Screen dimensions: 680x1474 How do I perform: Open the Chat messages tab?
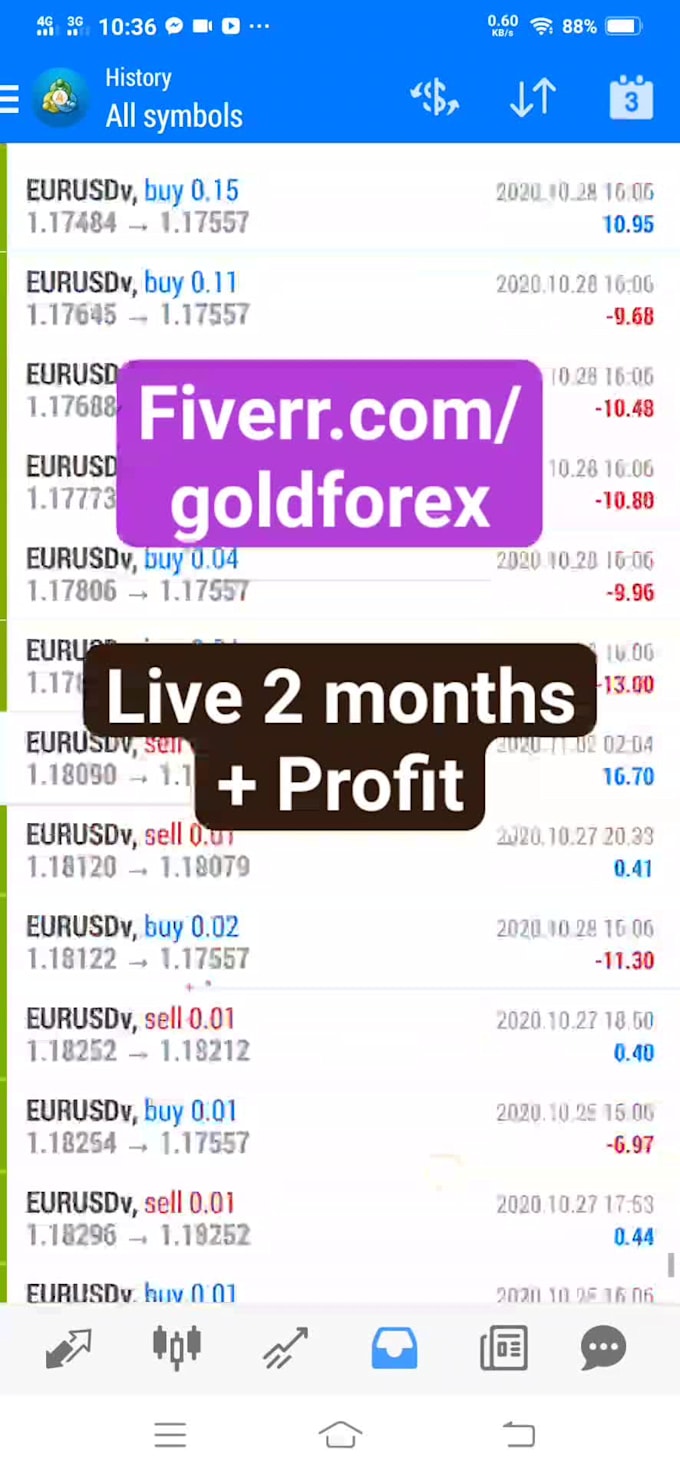(603, 1348)
